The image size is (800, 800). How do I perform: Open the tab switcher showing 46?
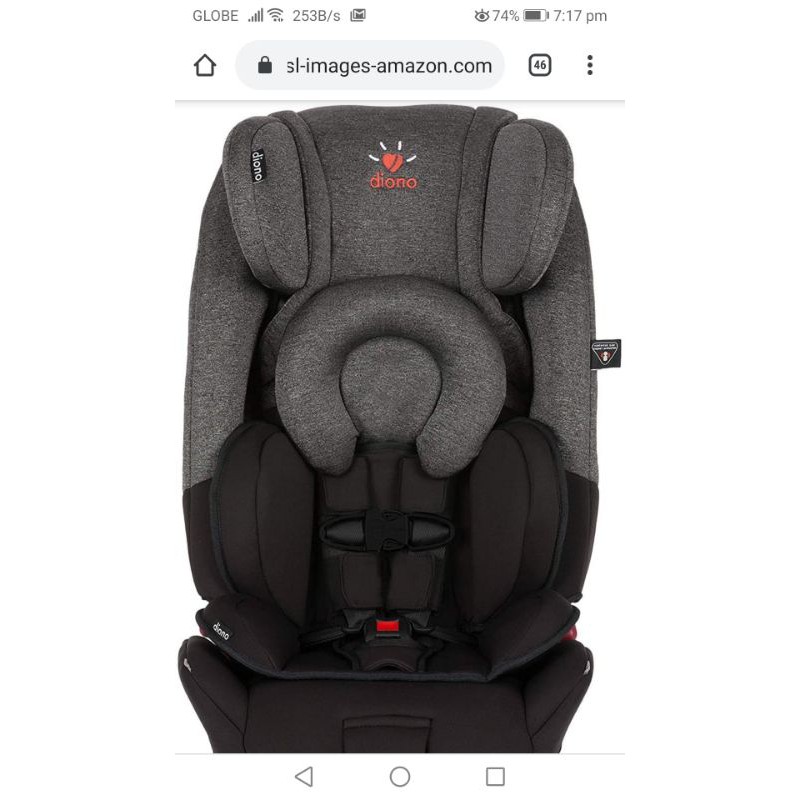(x=540, y=65)
